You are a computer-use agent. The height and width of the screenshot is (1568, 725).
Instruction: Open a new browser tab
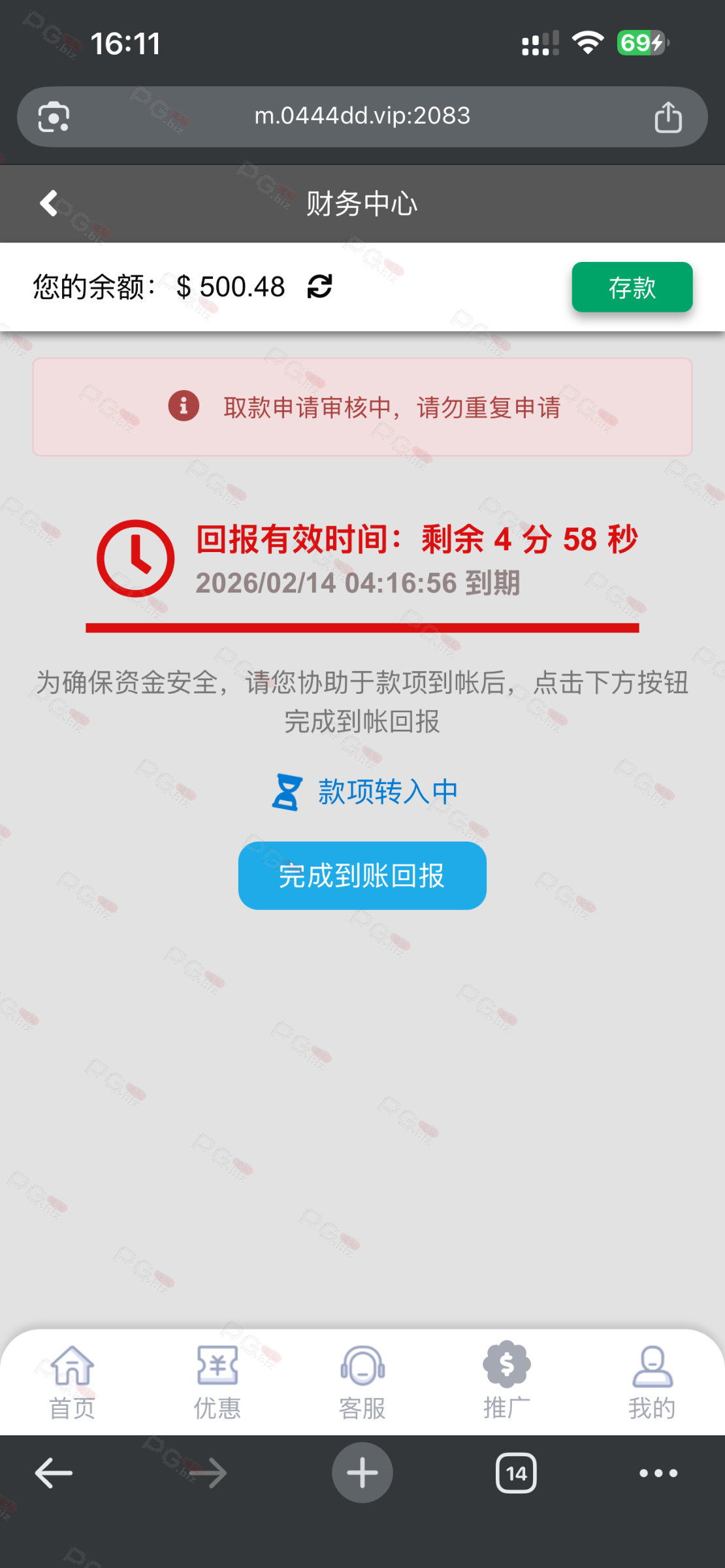(362, 1473)
